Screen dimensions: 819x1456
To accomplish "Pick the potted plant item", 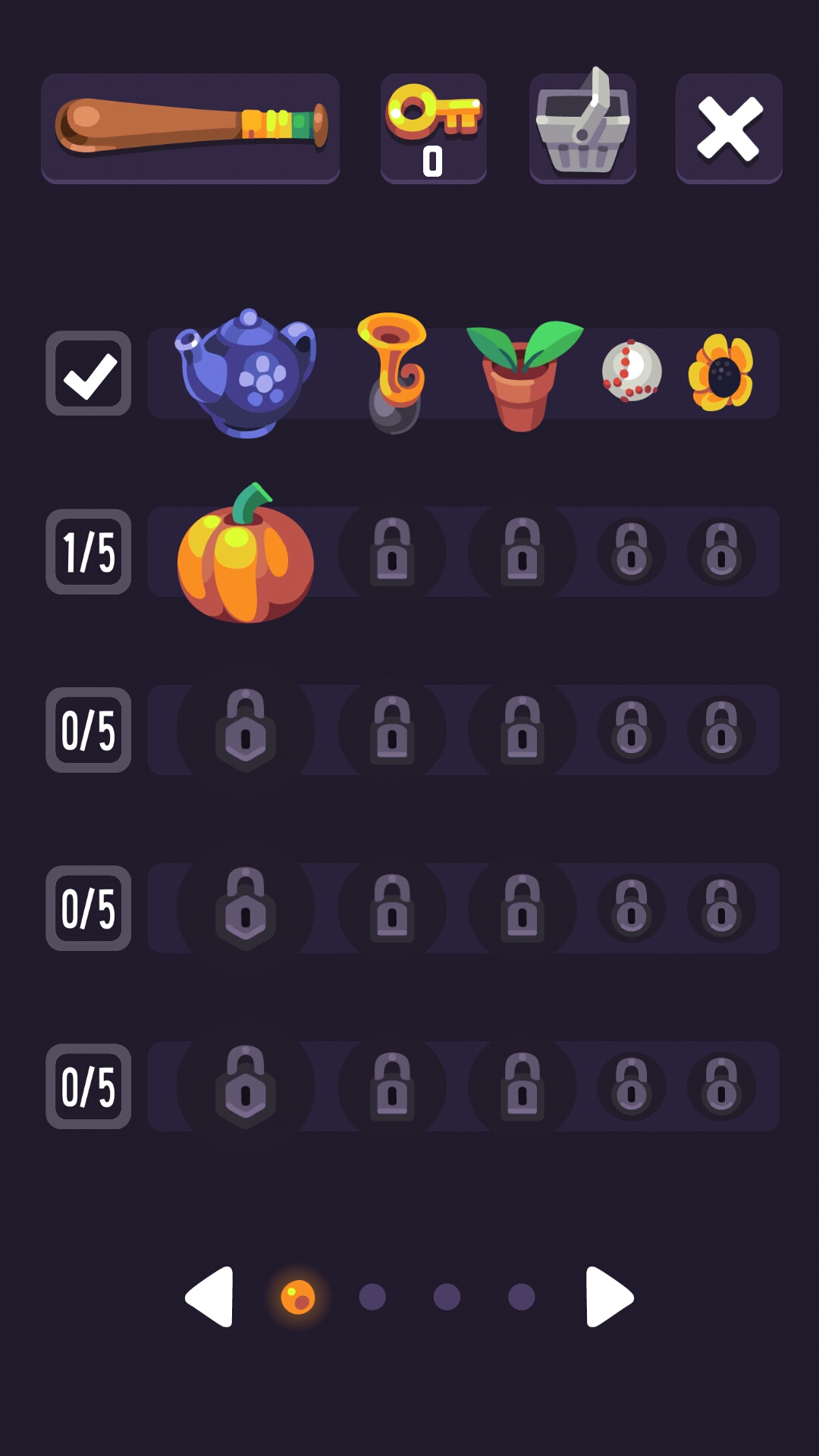I will [522, 375].
